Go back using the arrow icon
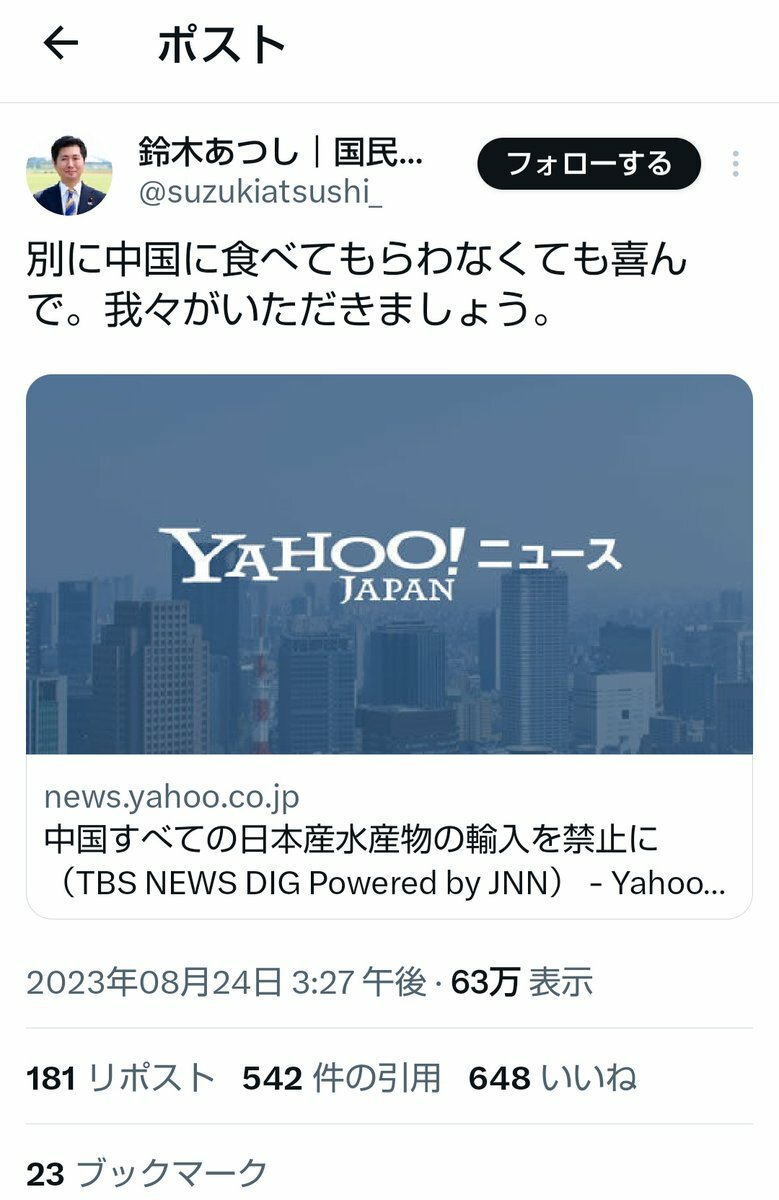The height and width of the screenshot is (1200, 779). click(x=62, y=44)
